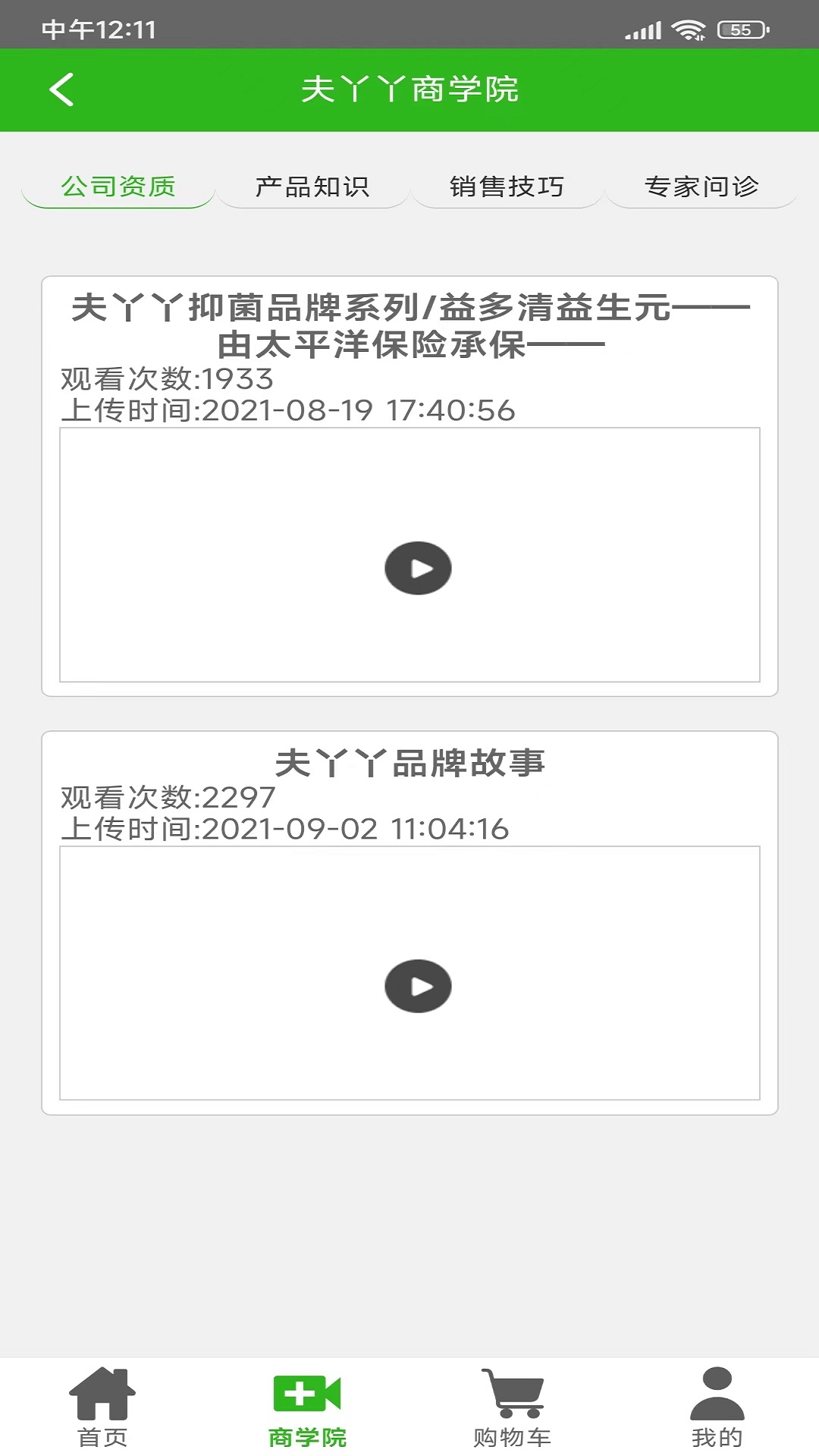The width and height of the screenshot is (819, 1456).
Task: Tap the back arrow in the header
Action: pyautogui.click(x=61, y=89)
